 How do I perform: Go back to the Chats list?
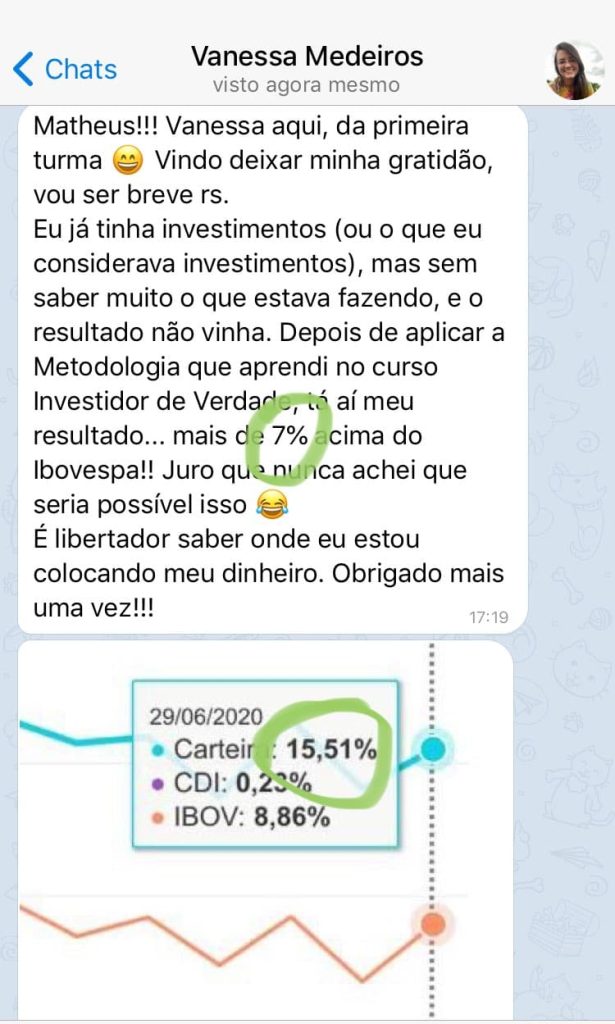coord(65,69)
